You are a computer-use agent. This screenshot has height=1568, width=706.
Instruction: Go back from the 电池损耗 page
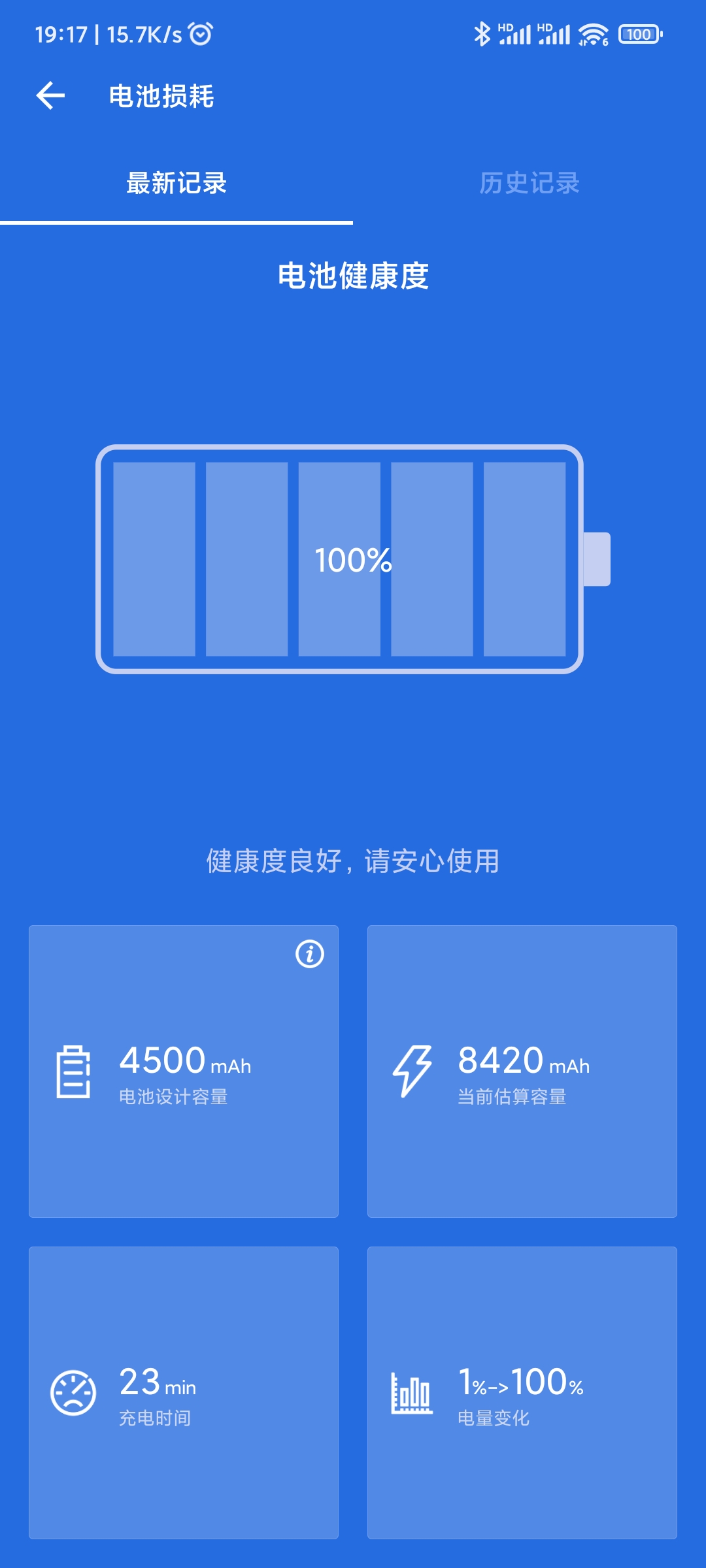click(x=51, y=96)
